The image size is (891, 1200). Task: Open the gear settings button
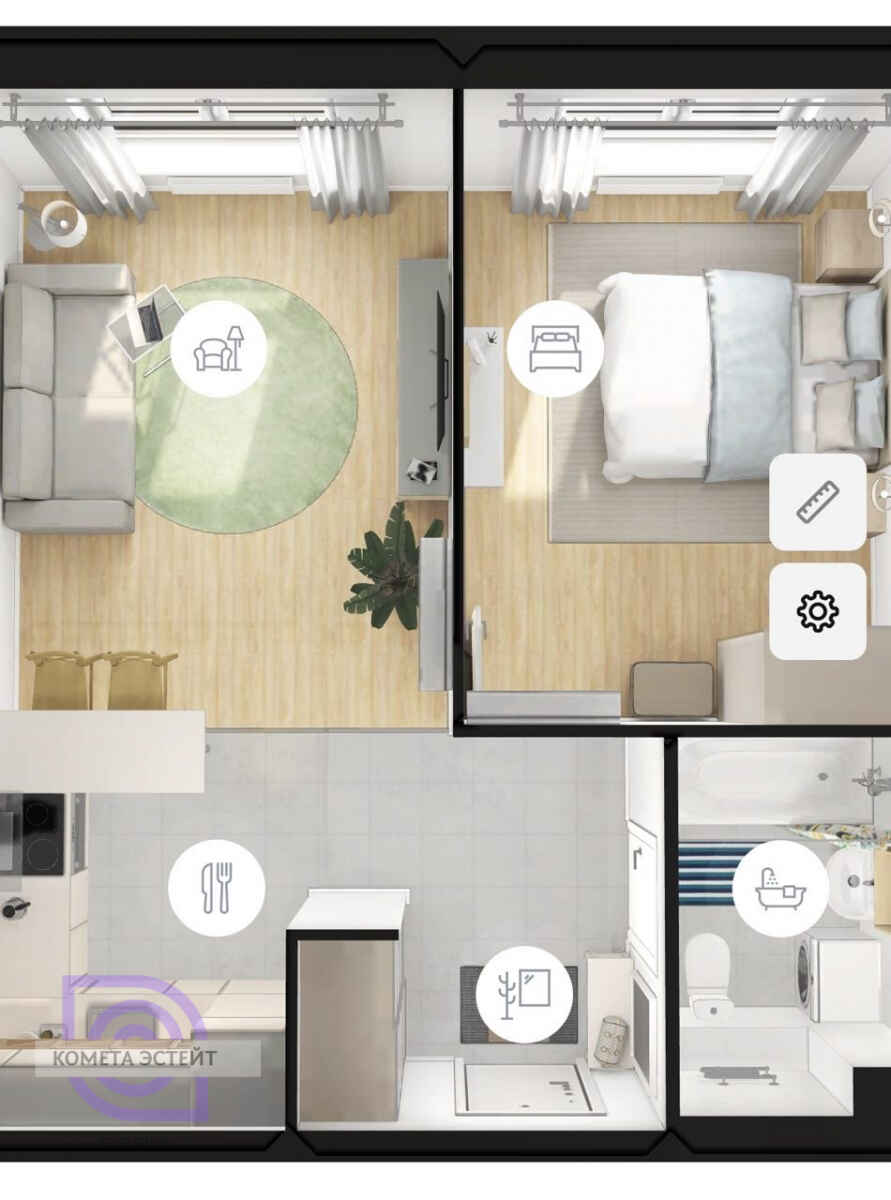pyautogui.click(x=817, y=611)
